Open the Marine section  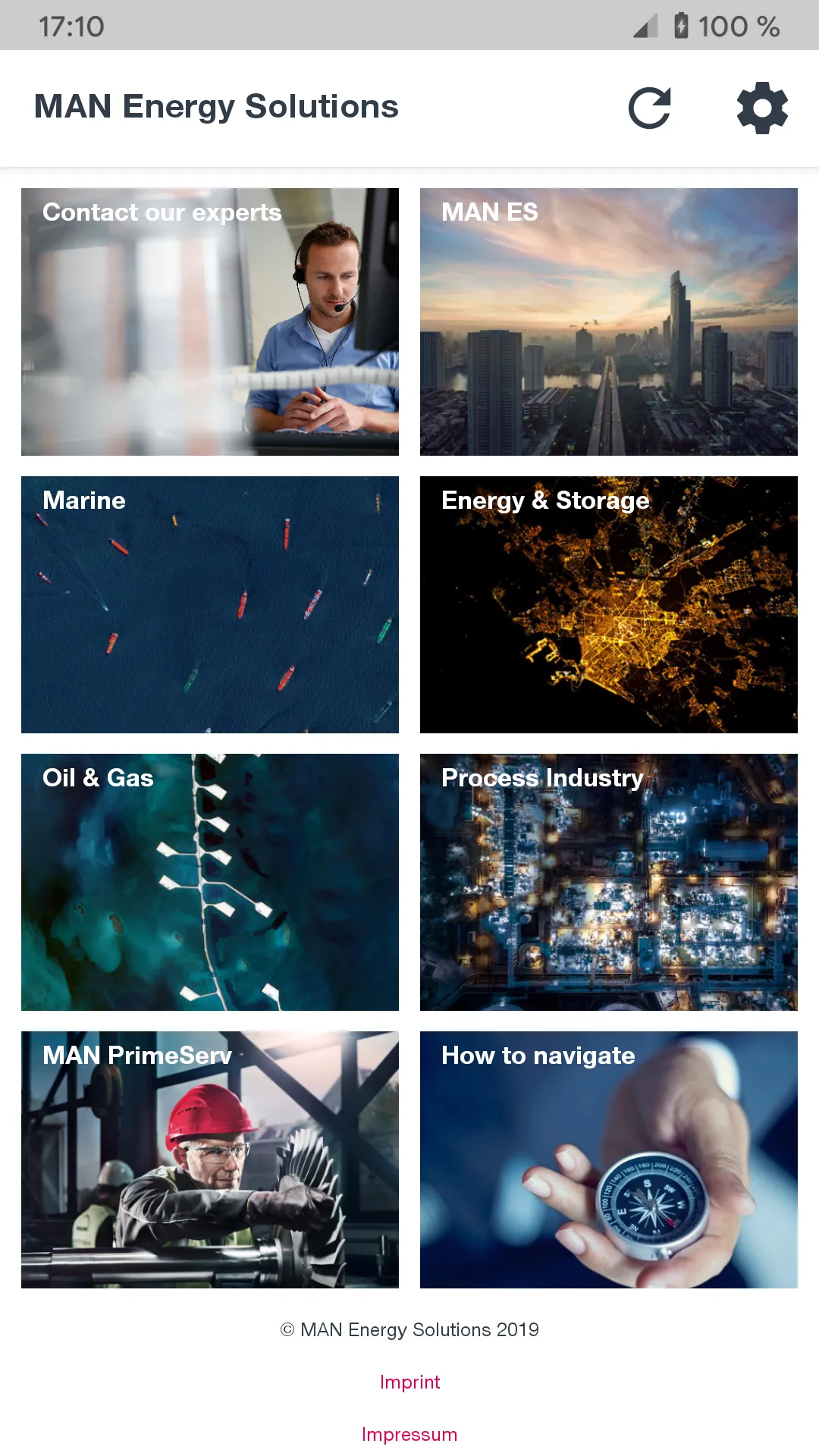pos(210,604)
